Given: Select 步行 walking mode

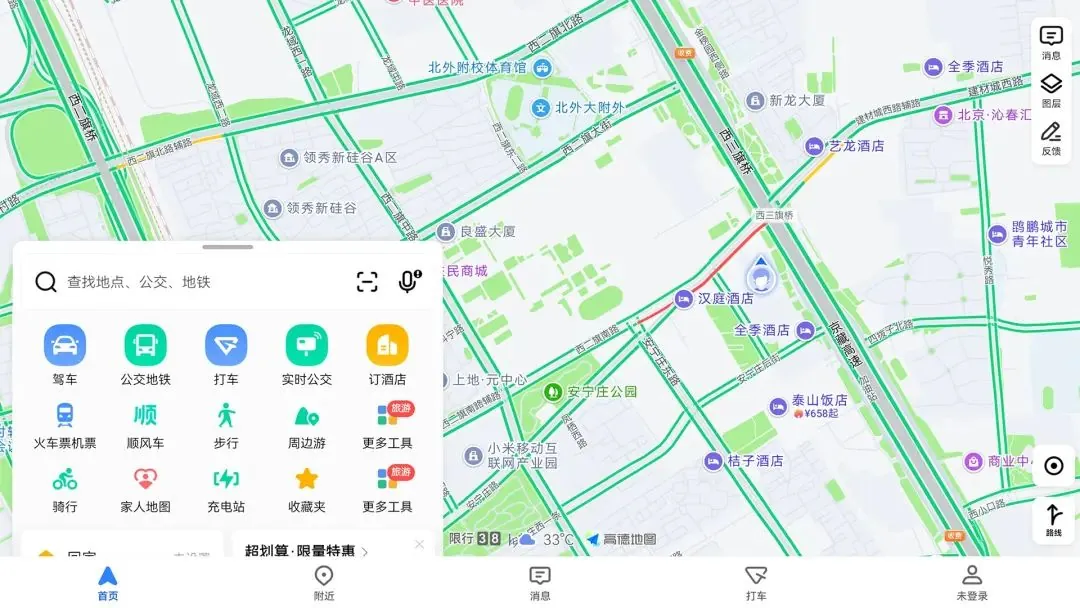Looking at the screenshot, I should tap(226, 424).
